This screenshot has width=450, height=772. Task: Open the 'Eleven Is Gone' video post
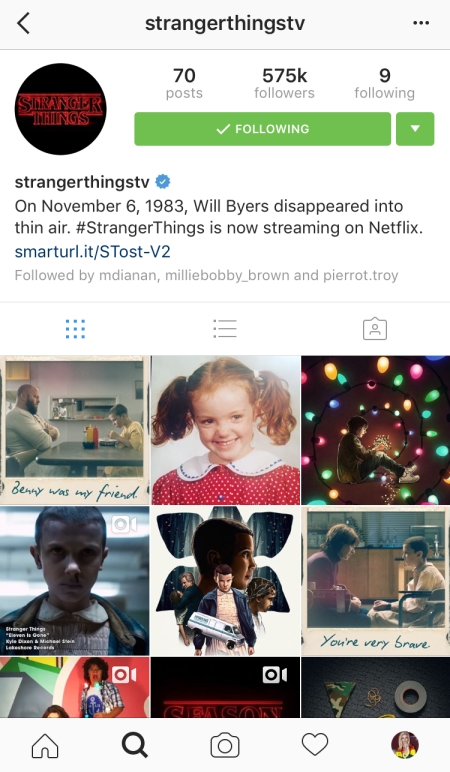pos(74,581)
